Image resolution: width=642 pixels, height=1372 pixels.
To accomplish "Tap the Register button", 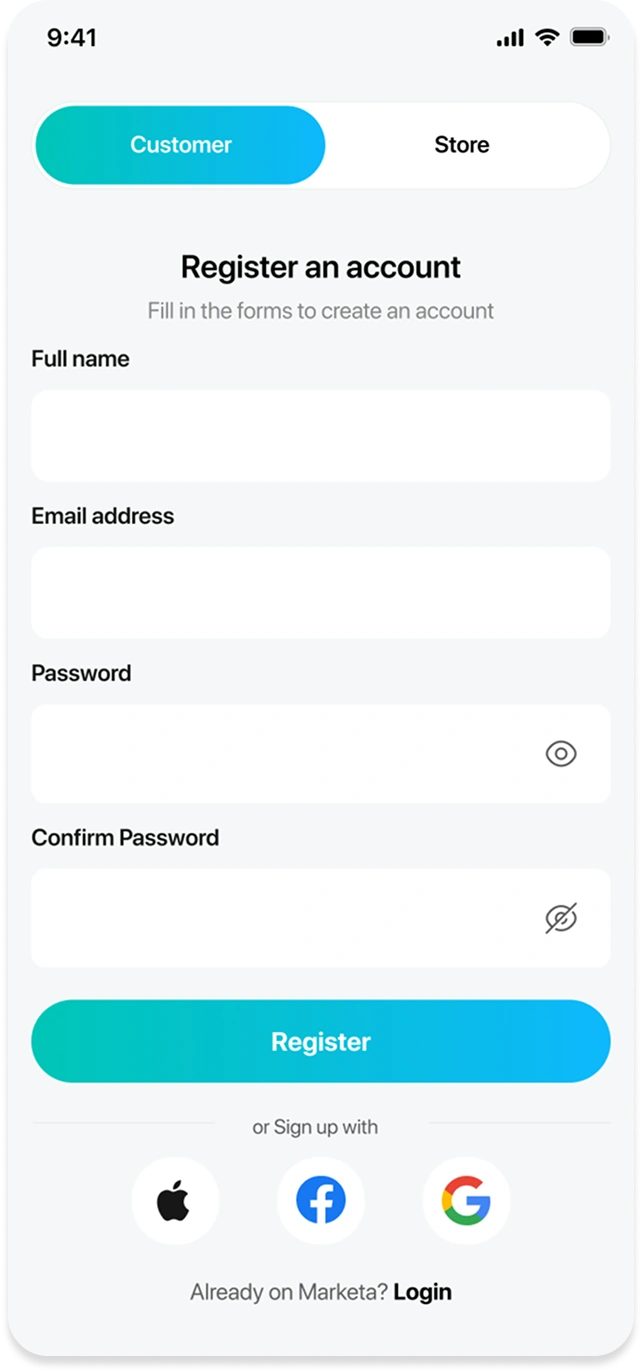I will tap(320, 1041).
